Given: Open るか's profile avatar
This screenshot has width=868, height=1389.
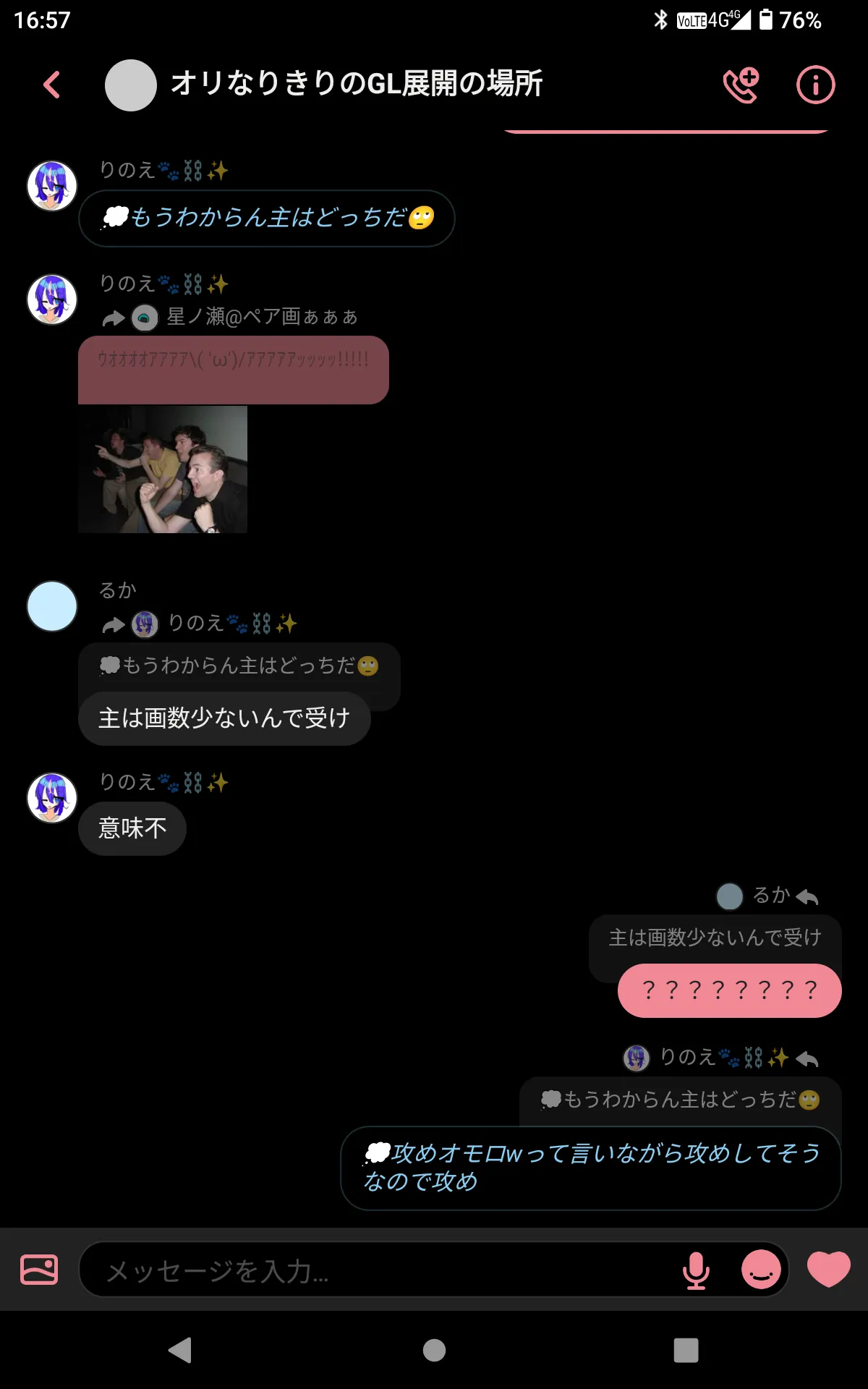Looking at the screenshot, I should 52,606.
